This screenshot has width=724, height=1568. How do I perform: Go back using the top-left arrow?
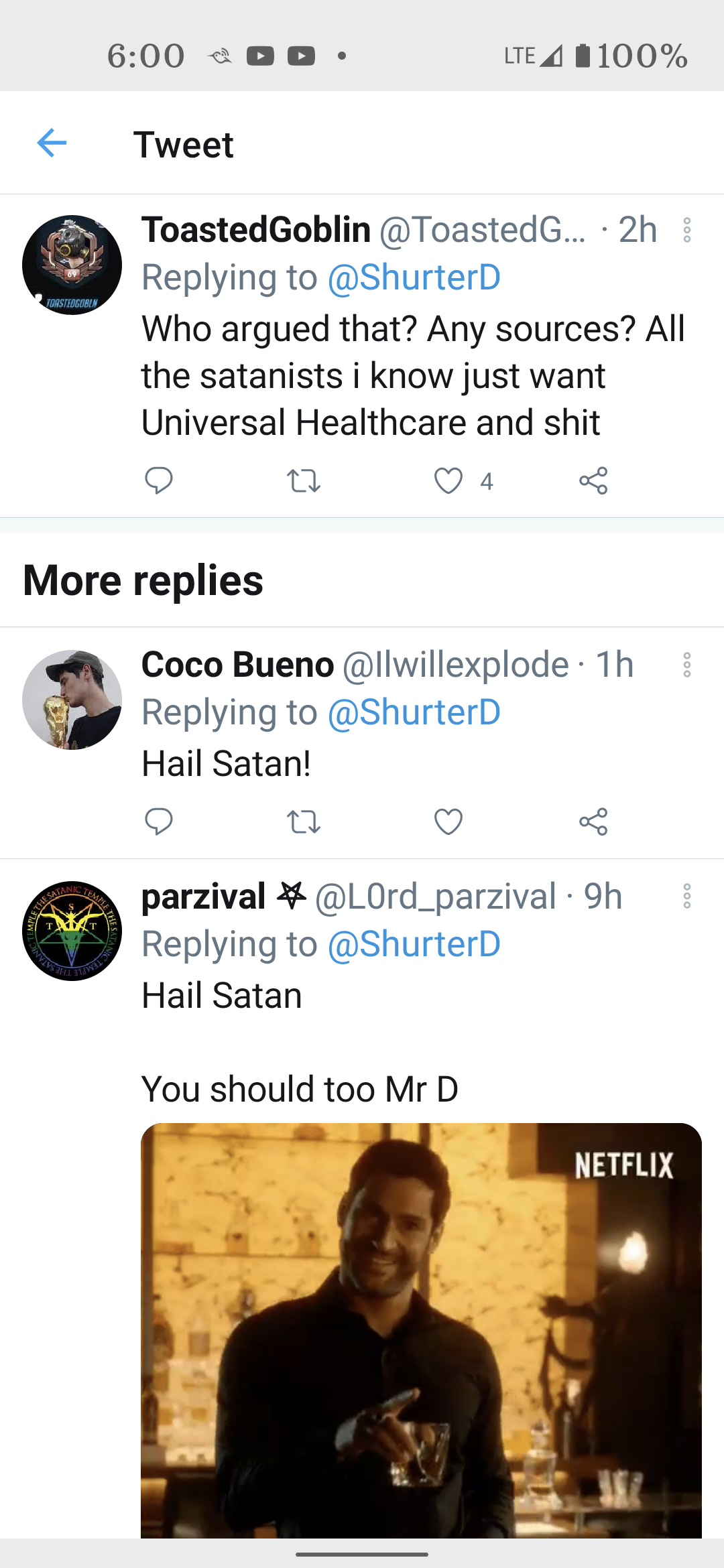tap(52, 143)
